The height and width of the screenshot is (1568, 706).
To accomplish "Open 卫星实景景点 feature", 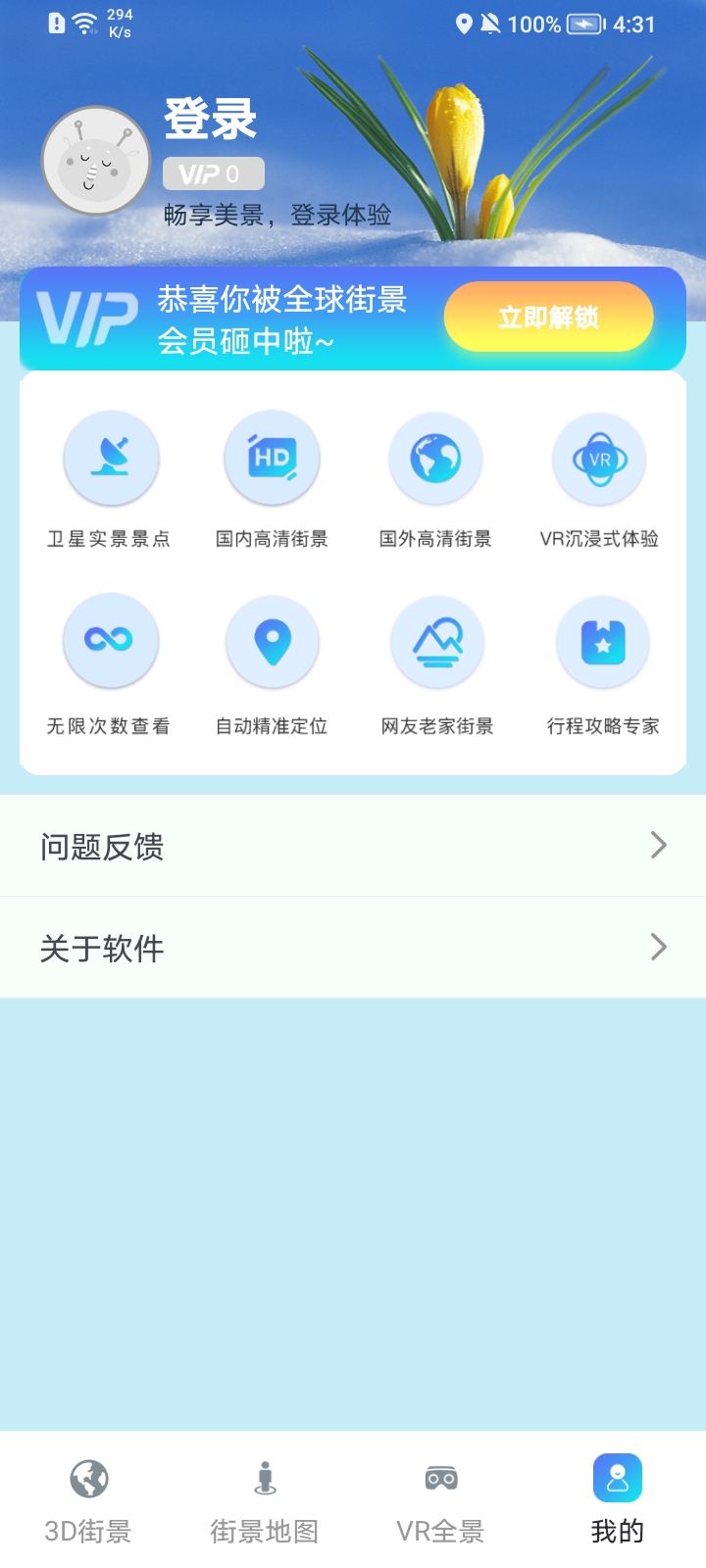I will [110, 480].
